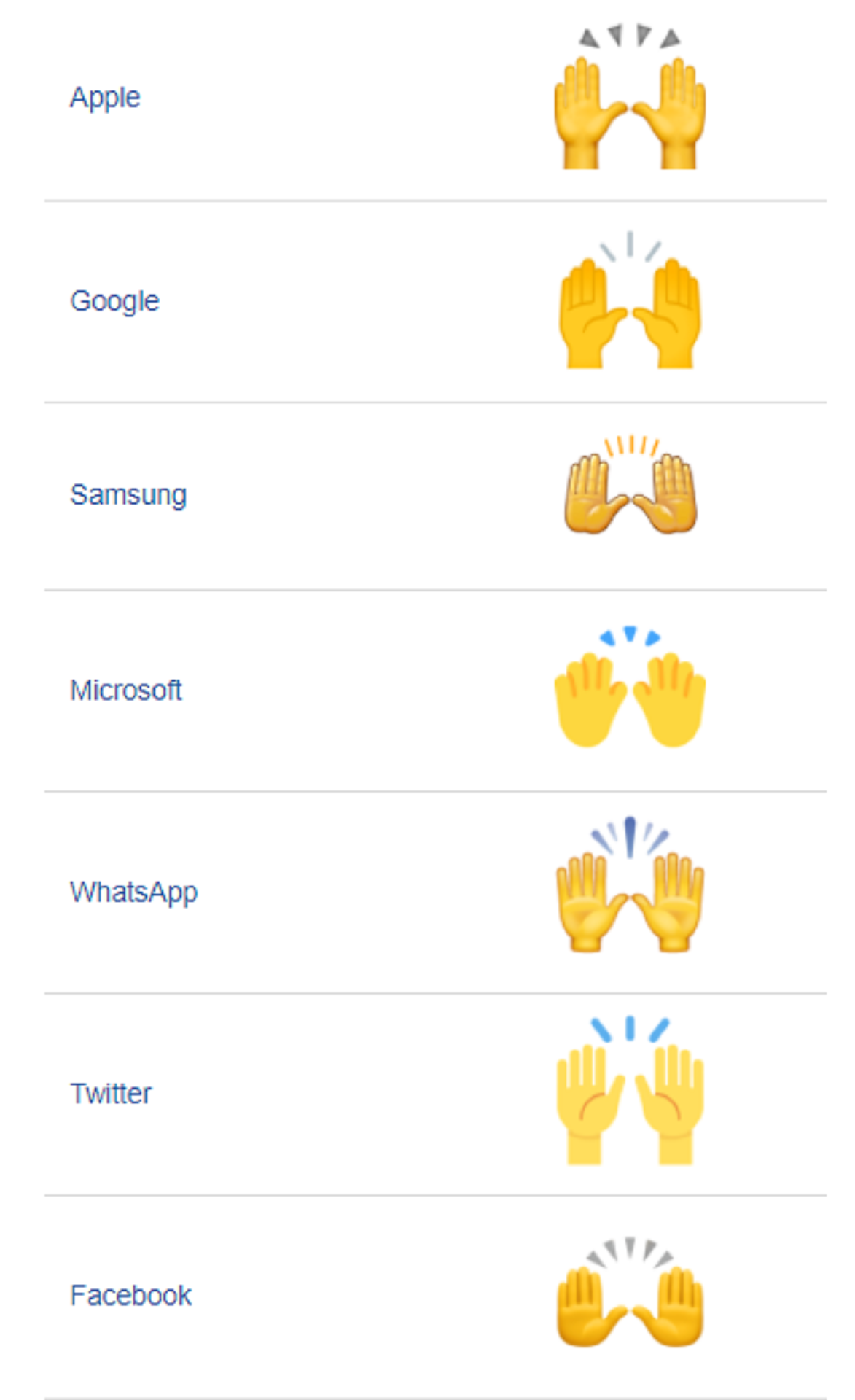
Task: Tap the Twitter link
Action: 111,1094
